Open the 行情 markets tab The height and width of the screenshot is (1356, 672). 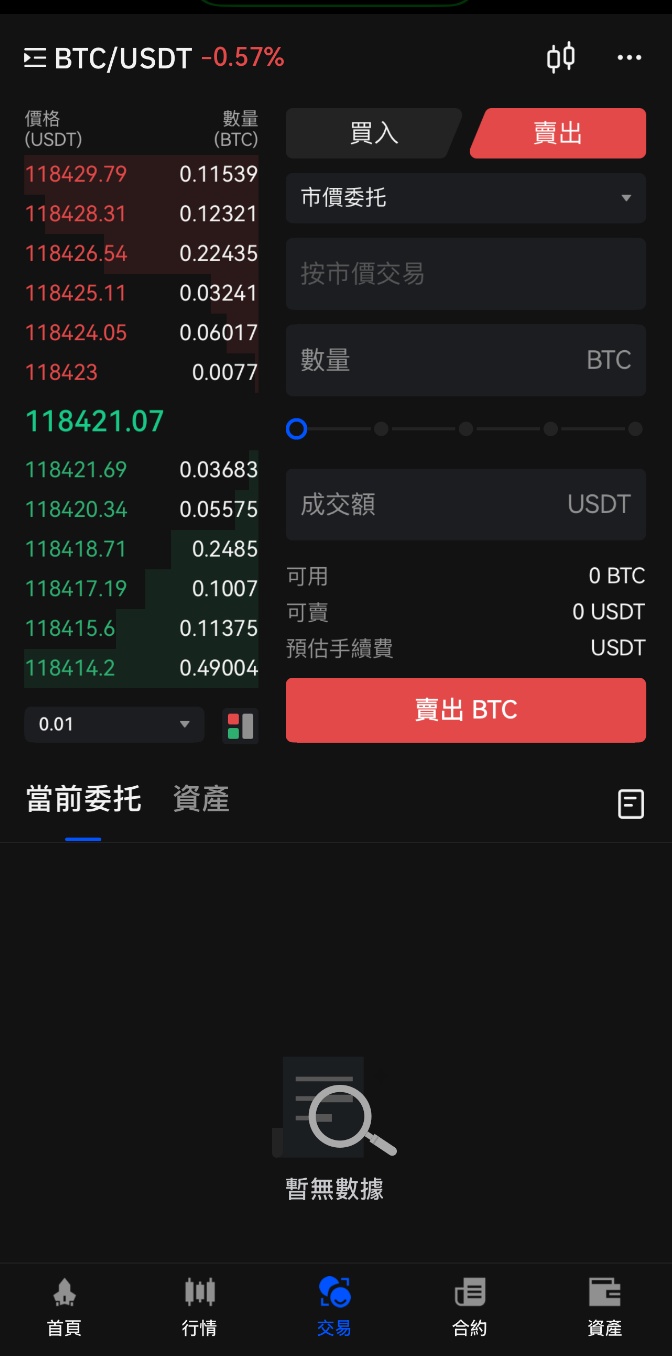tap(199, 1308)
